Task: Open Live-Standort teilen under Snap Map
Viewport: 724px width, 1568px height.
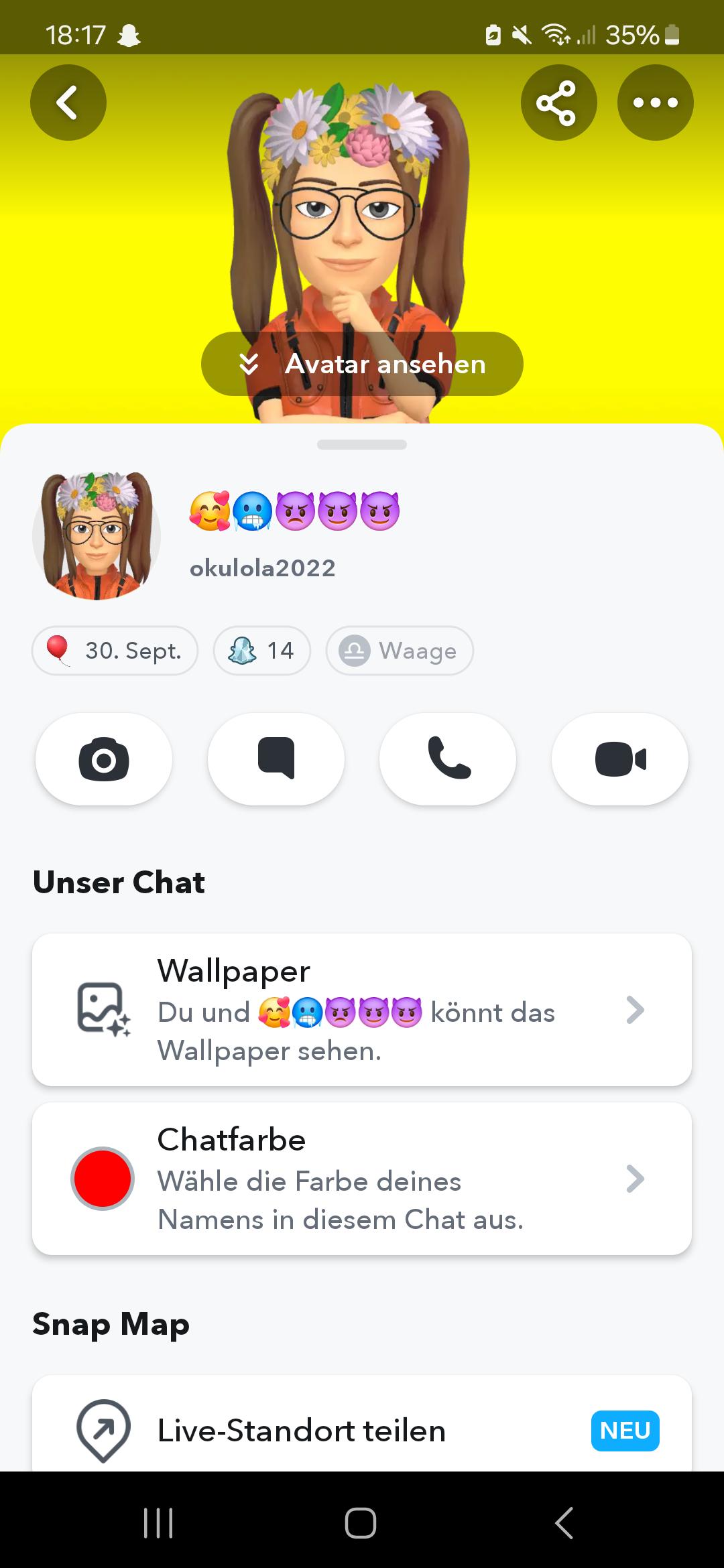Action: click(300, 1429)
